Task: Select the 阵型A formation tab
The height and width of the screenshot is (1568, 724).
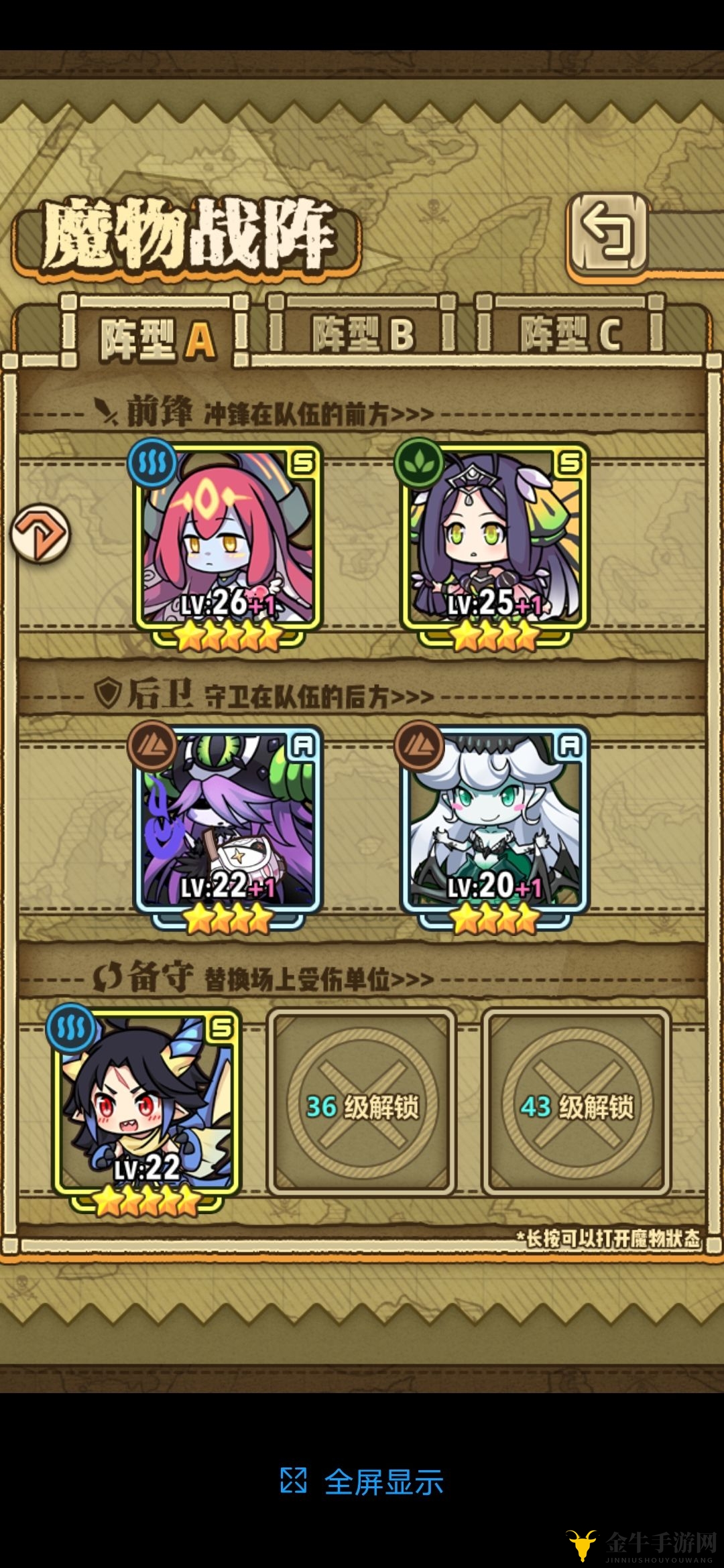Action: pos(158,337)
